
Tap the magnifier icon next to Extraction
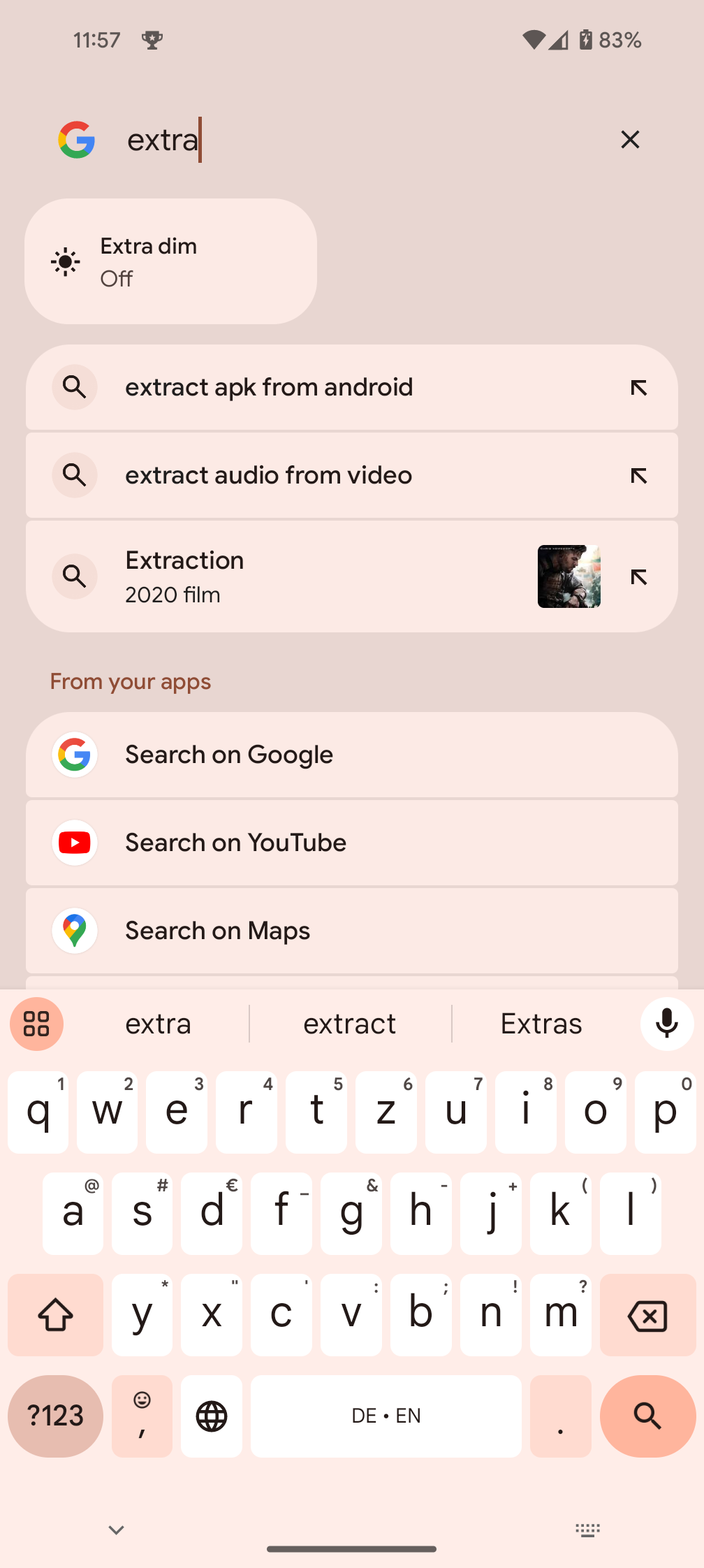(x=75, y=576)
